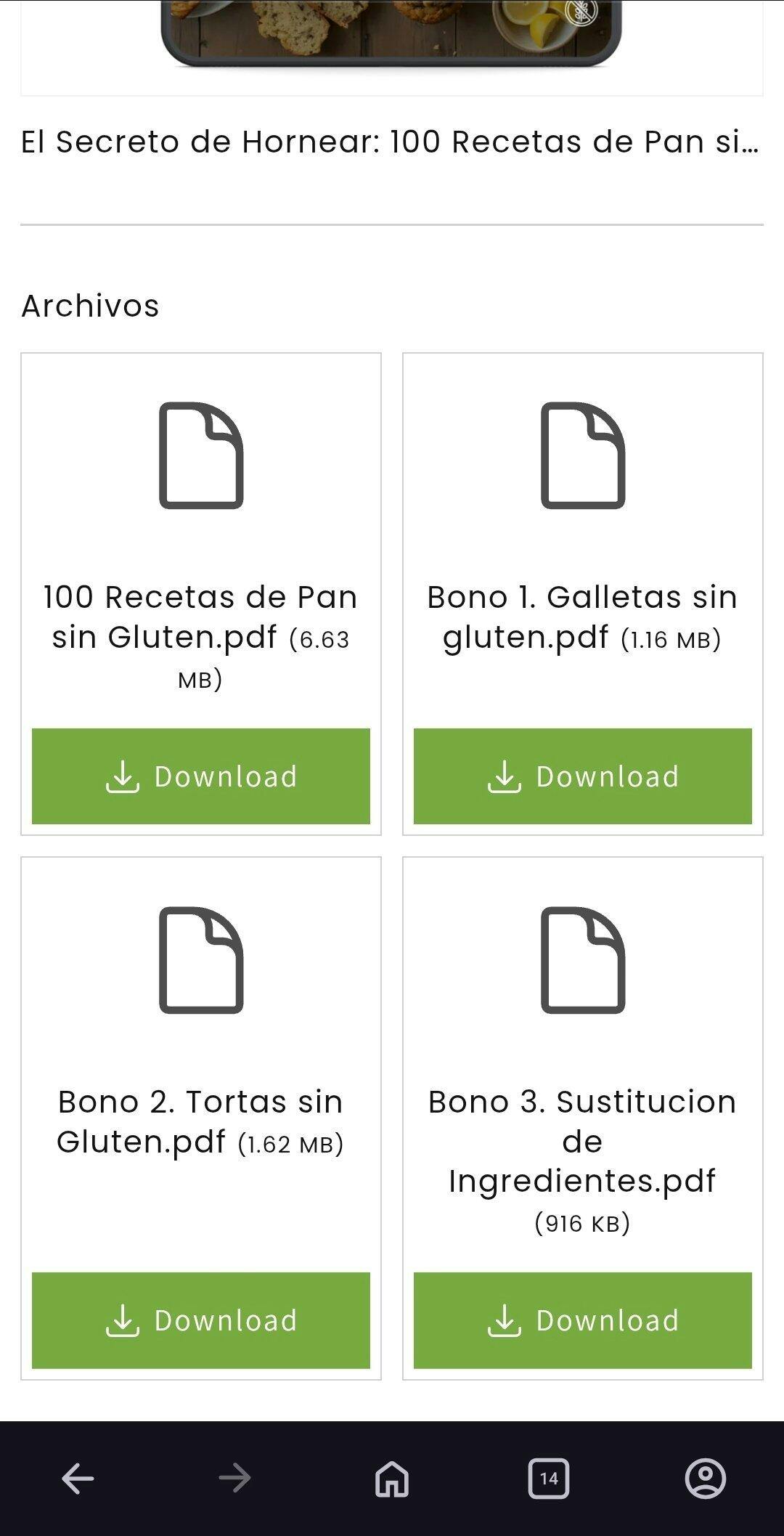Download Bono 1. Galletas sin gluten.pdf
This screenshot has height=1536, width=784.
[x=582, y=776]
